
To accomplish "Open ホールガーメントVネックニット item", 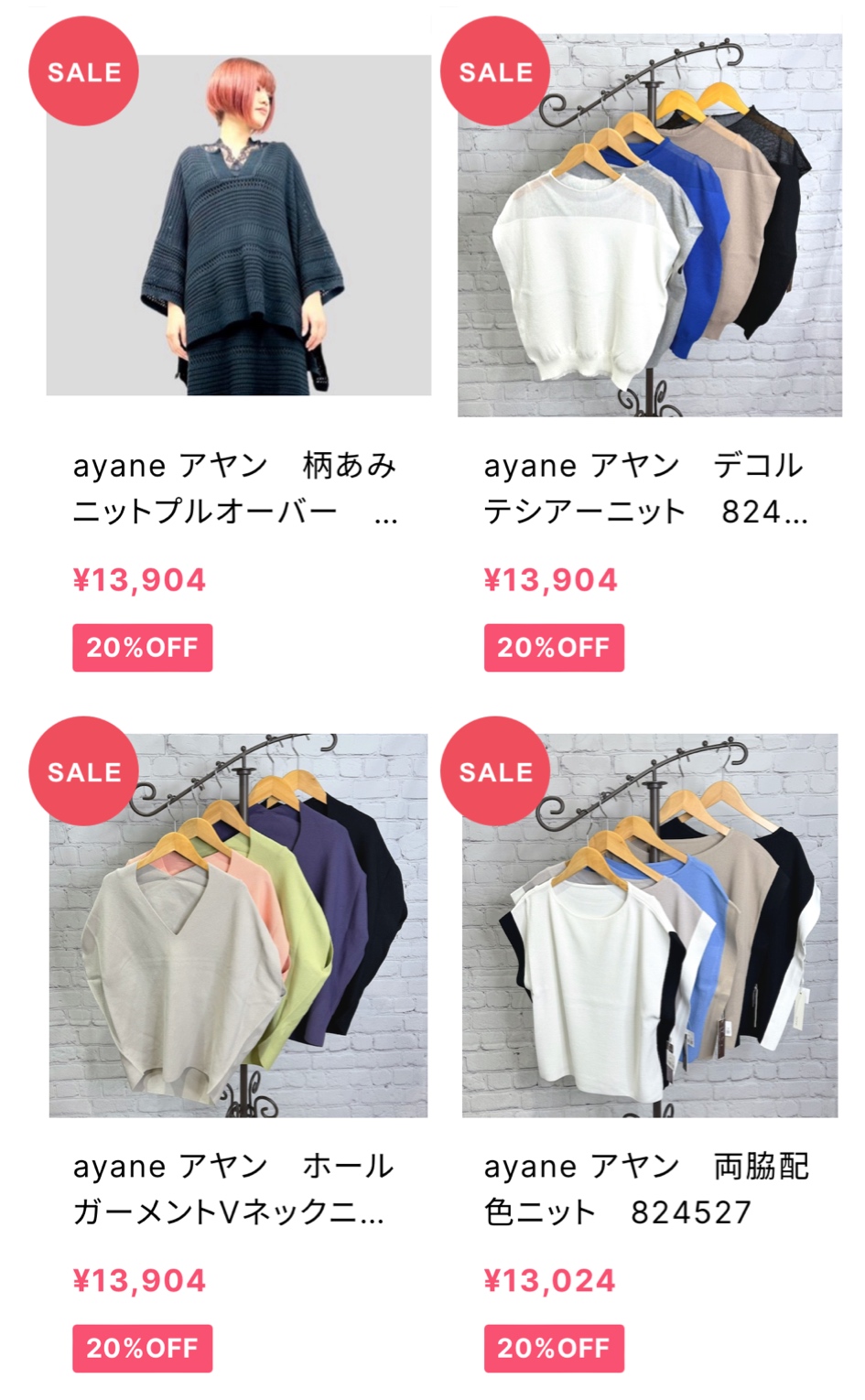I will [238, 925].
